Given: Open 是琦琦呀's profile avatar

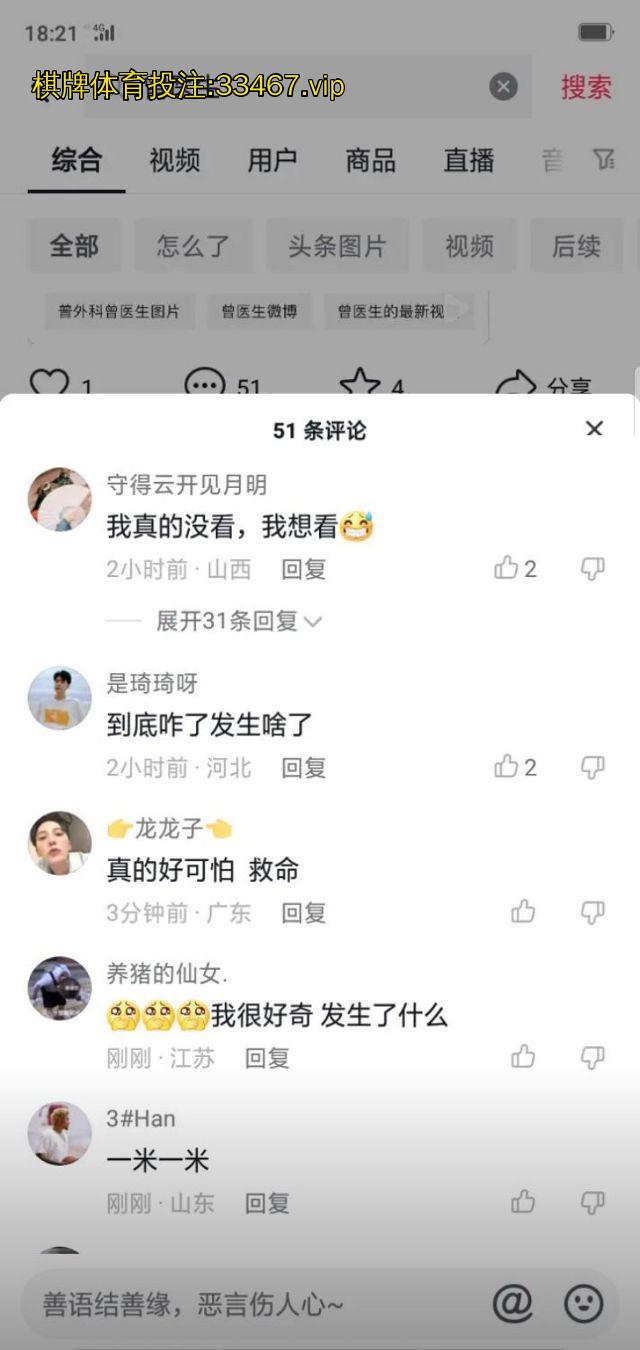Looking at the screenshot, I should point(59,698).
